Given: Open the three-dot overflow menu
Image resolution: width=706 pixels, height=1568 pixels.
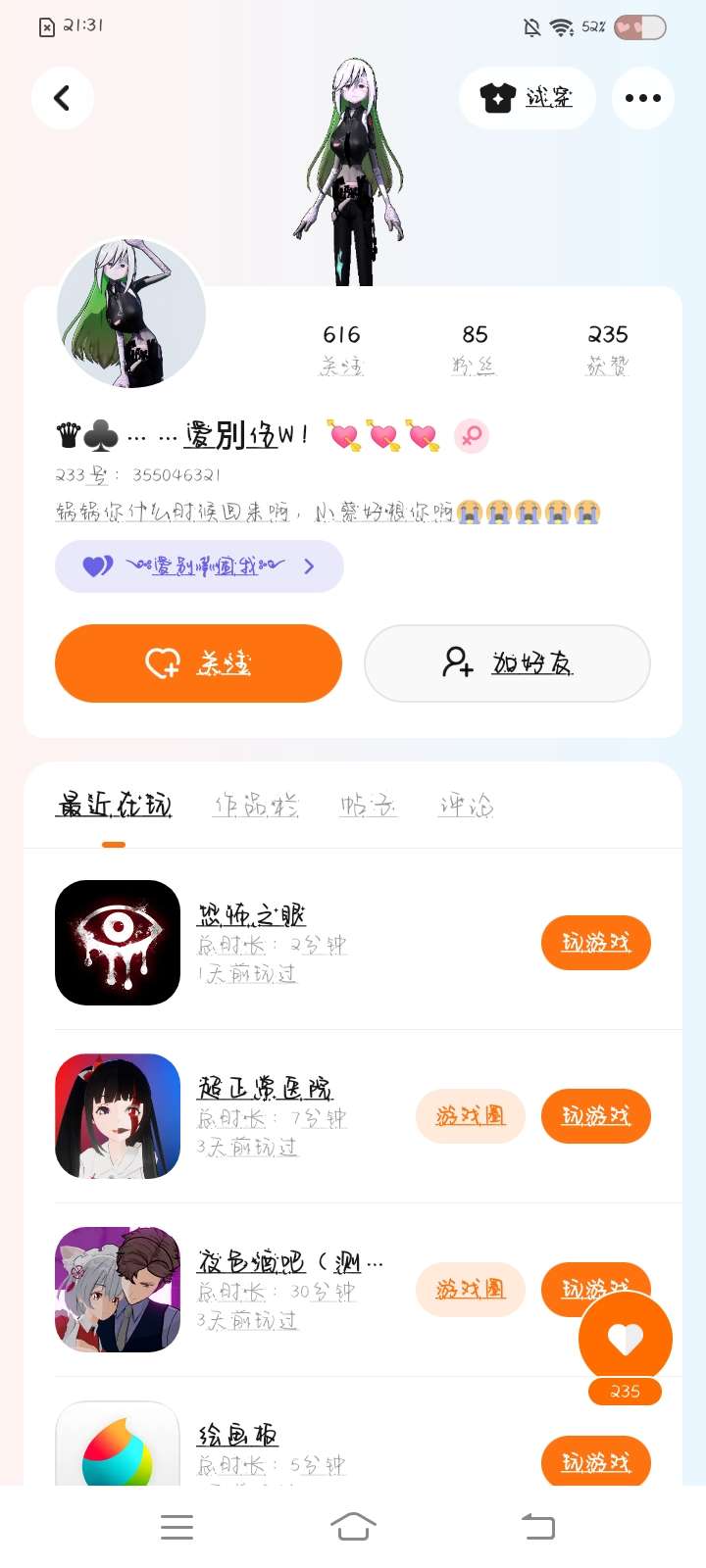Looking at the screenshot, I should tap(642, 98).
